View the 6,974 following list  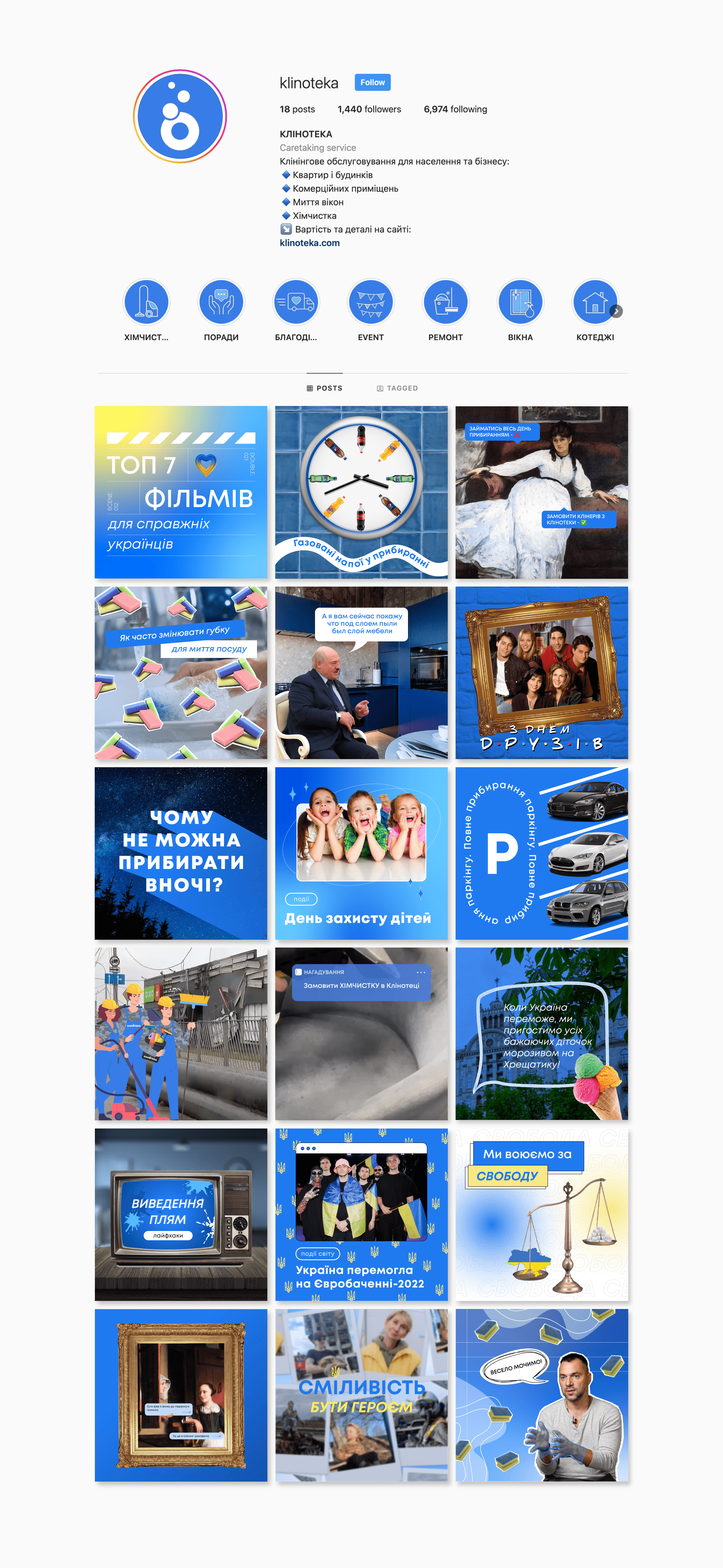[455, 109]
